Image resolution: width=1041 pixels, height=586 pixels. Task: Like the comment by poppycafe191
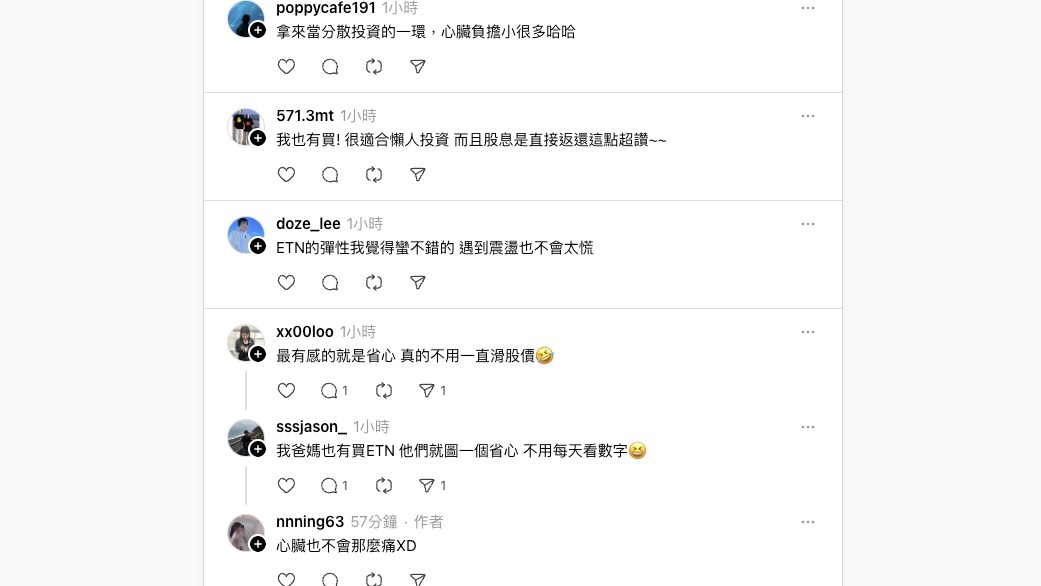click(286, 67)
